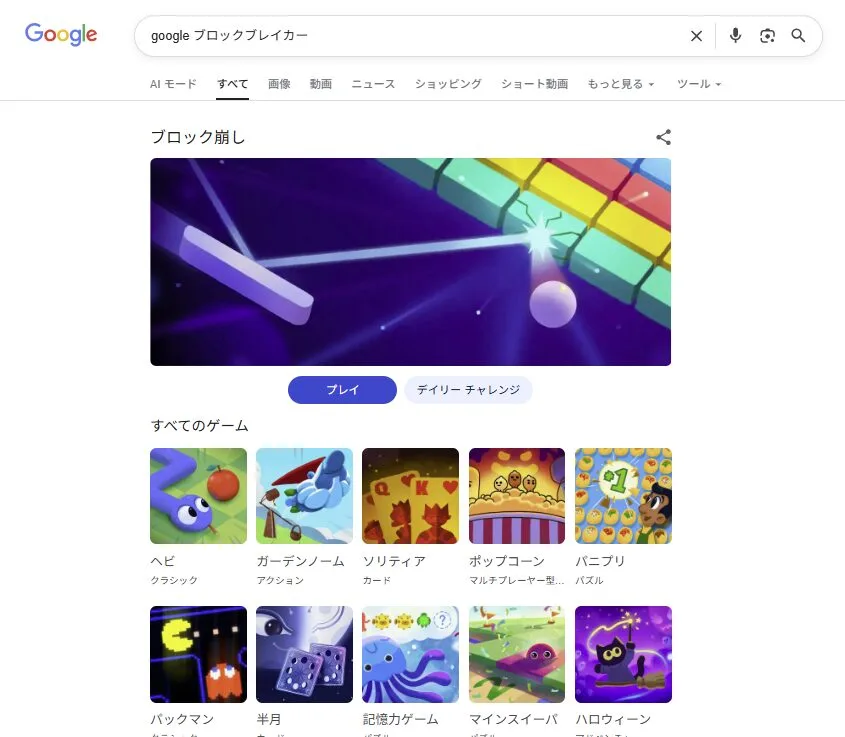Open the ニュース tab
The width and height of the screenshot is (845, 737).
[373, 84]
